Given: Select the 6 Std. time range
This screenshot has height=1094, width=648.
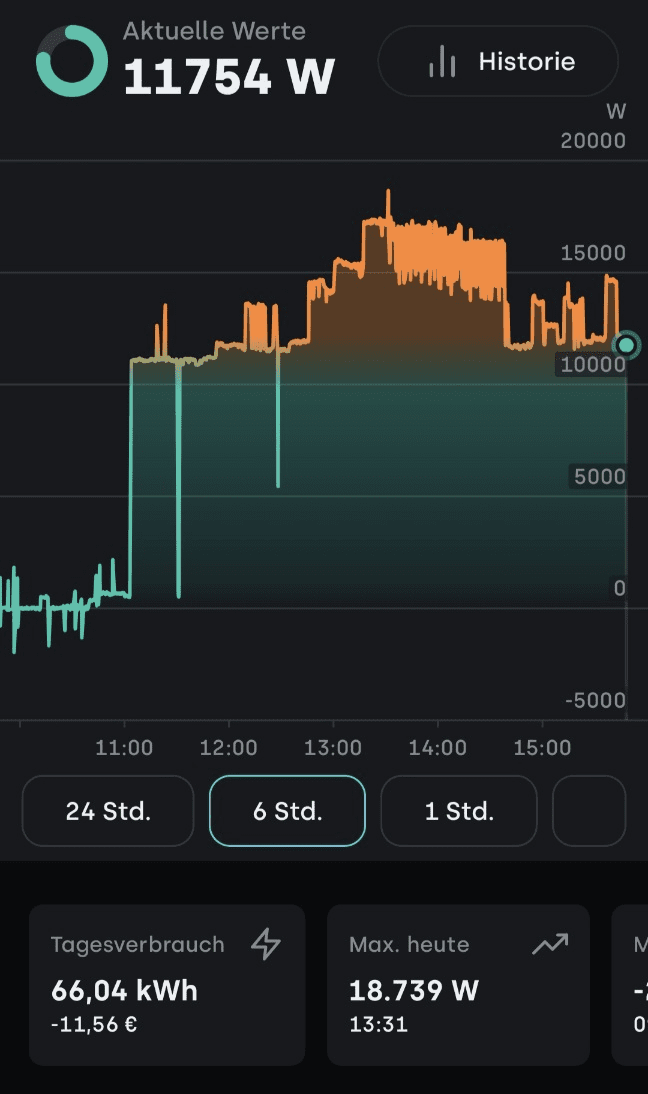Looking at the screenshot, I should pos(287,811).
